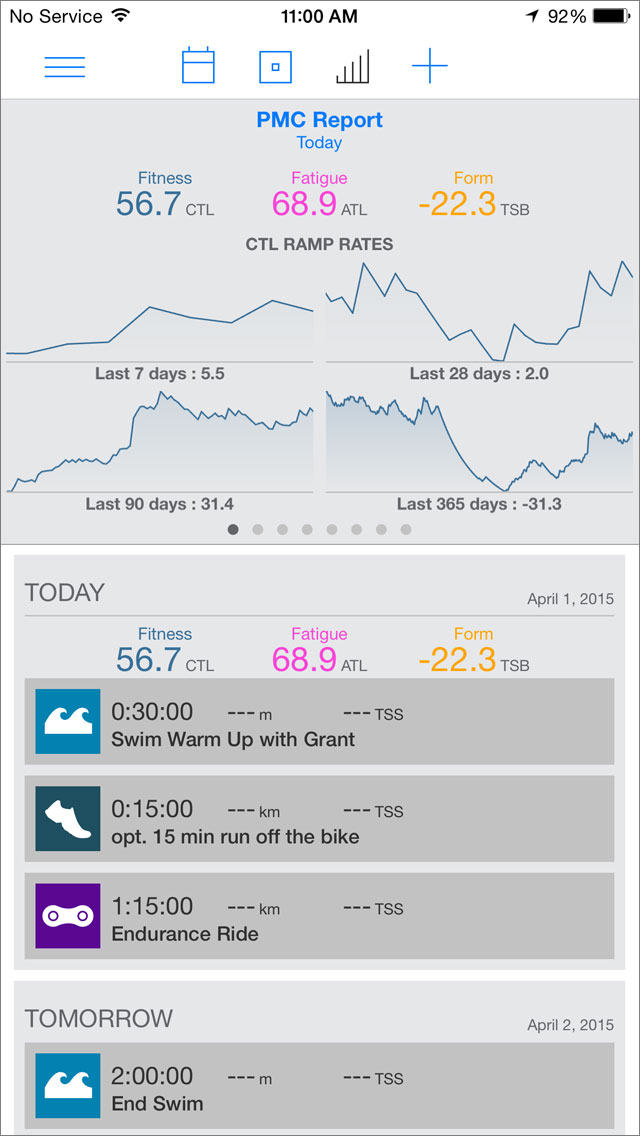Screen dimensions: 640x1136
Task: Open tomorrow's End Swim workout
Action: tap(320, 1085)
